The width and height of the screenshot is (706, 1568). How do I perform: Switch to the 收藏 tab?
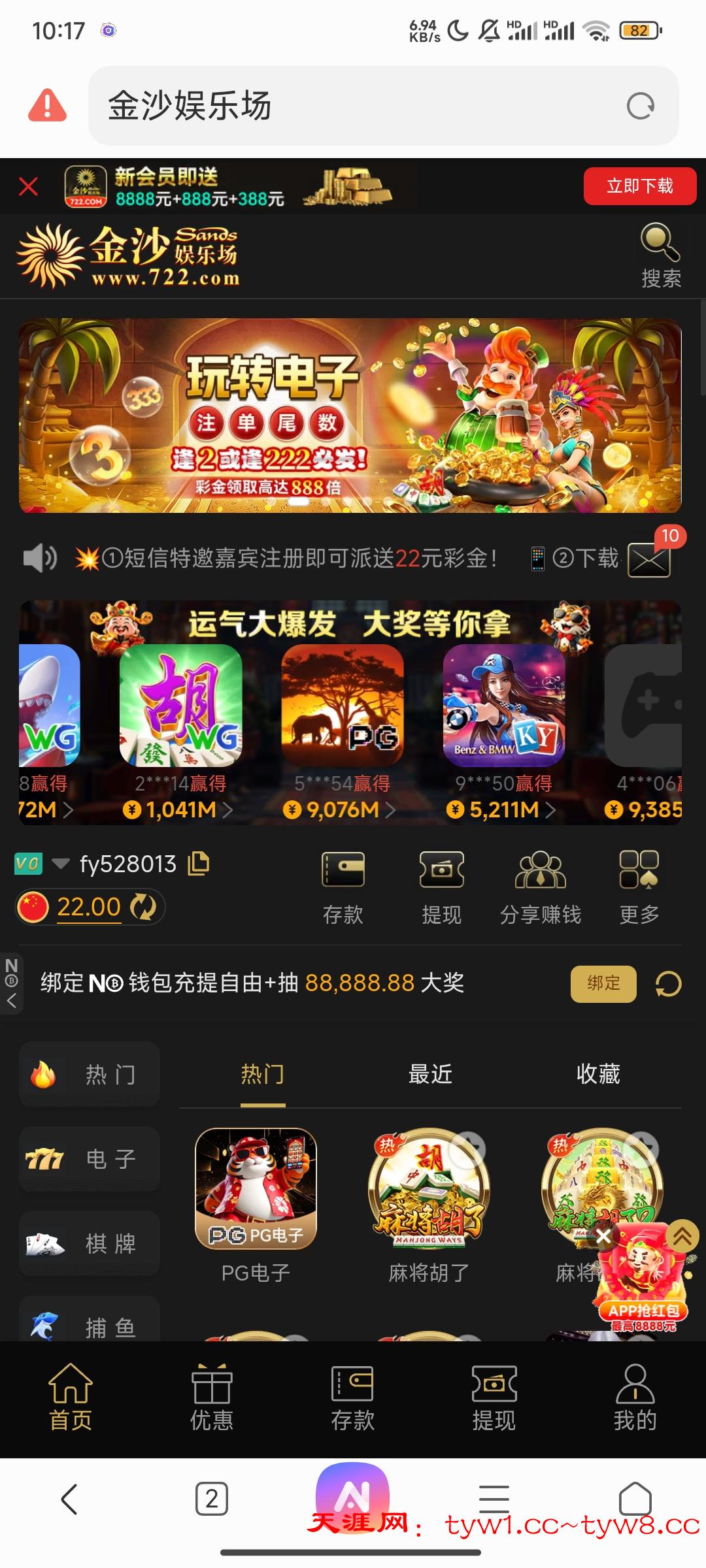point(597,1074)
